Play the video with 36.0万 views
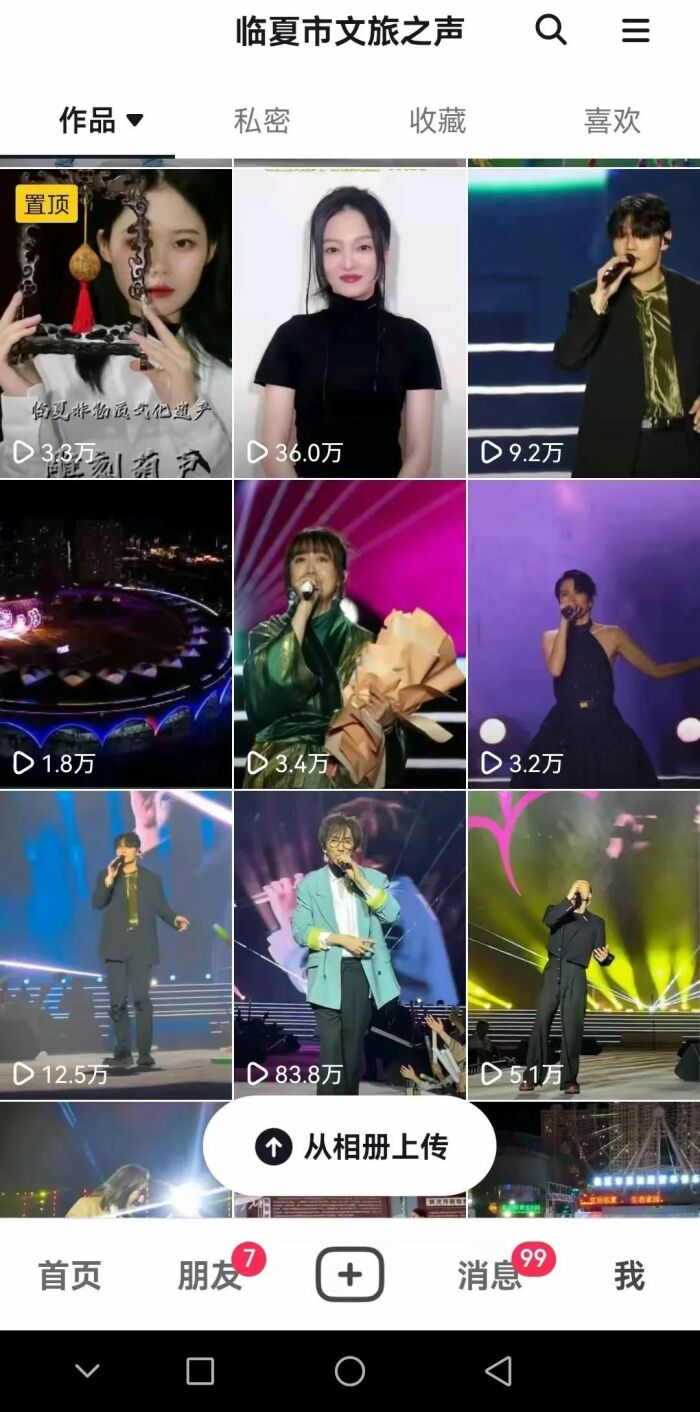 [x=350, y=322]
